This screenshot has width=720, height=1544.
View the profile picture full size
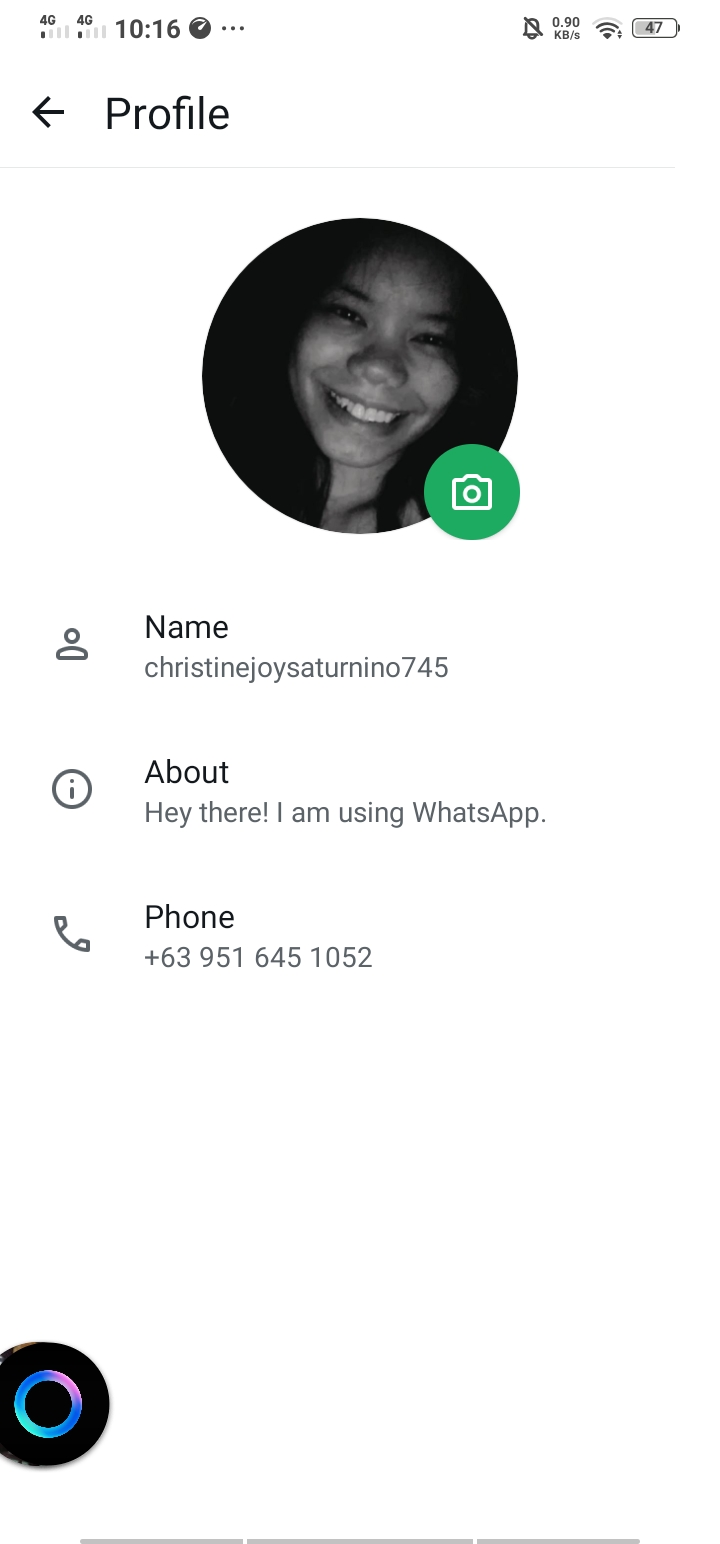click(x=360, y=376)
